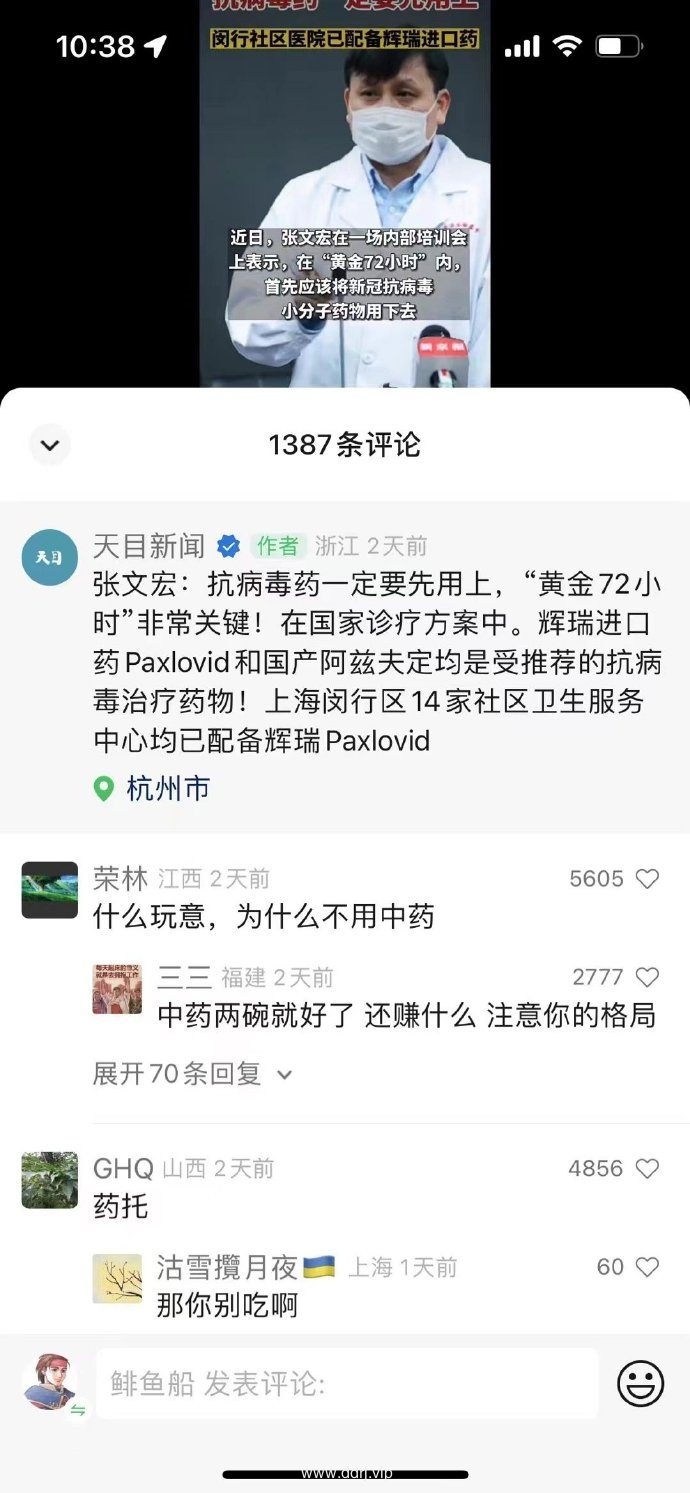690x1493 pixels.
Task: Like 荣林's comment
Action: [x=648, y=879]
